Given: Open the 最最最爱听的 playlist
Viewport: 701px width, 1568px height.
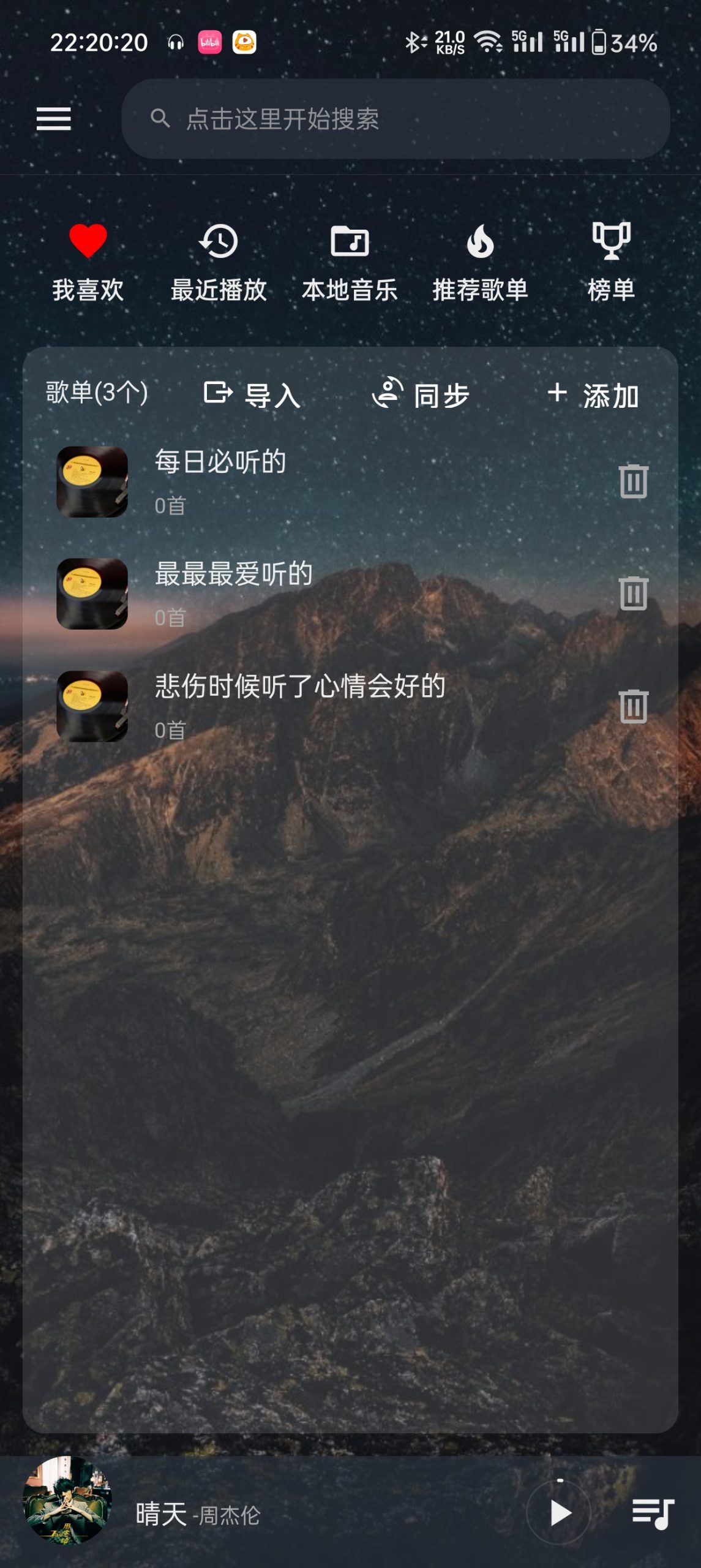Looking at the screenshot, I should coord(306,592).
